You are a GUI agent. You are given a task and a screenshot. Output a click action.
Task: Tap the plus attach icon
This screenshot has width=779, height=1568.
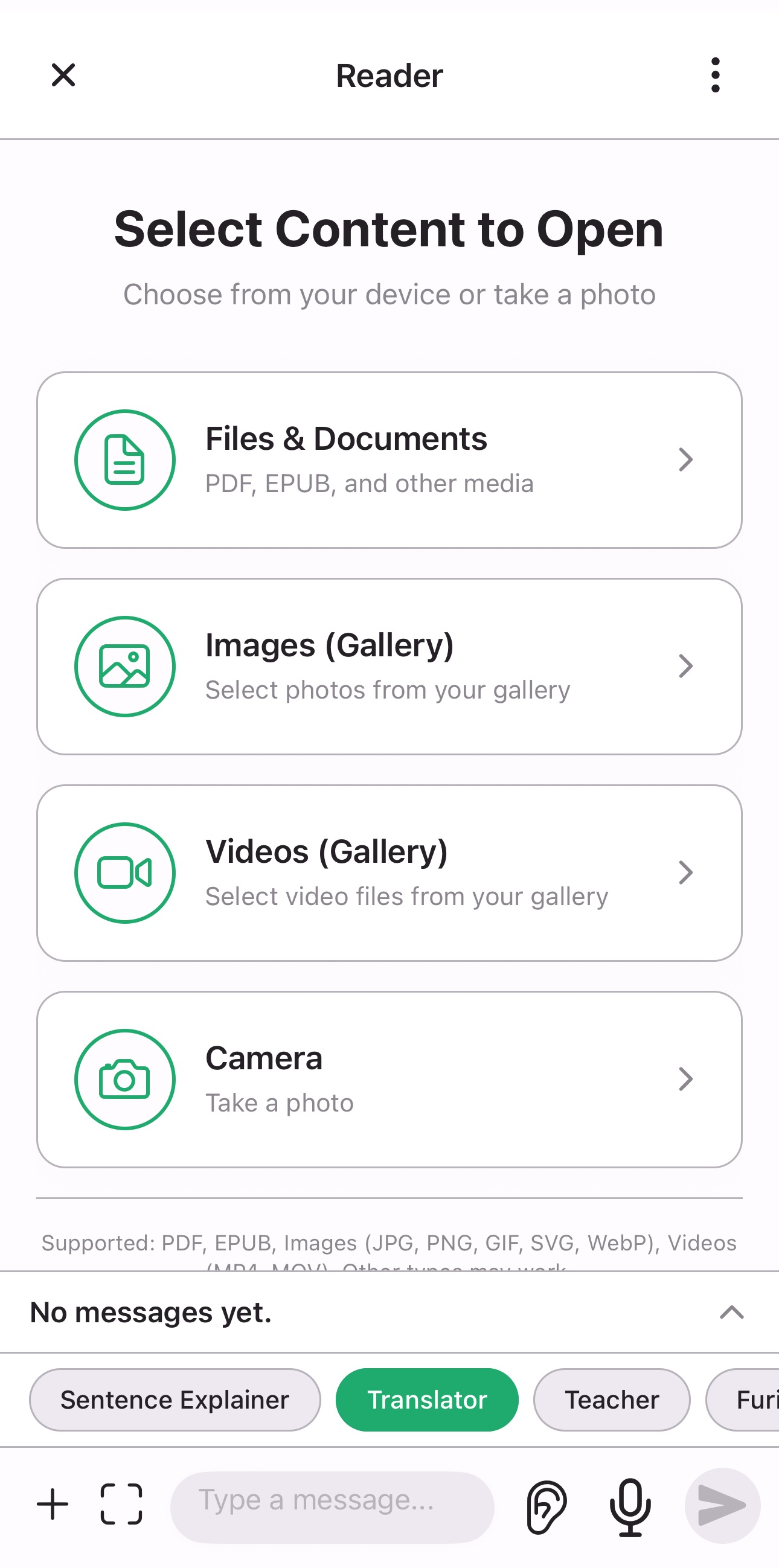point(53,1505)
